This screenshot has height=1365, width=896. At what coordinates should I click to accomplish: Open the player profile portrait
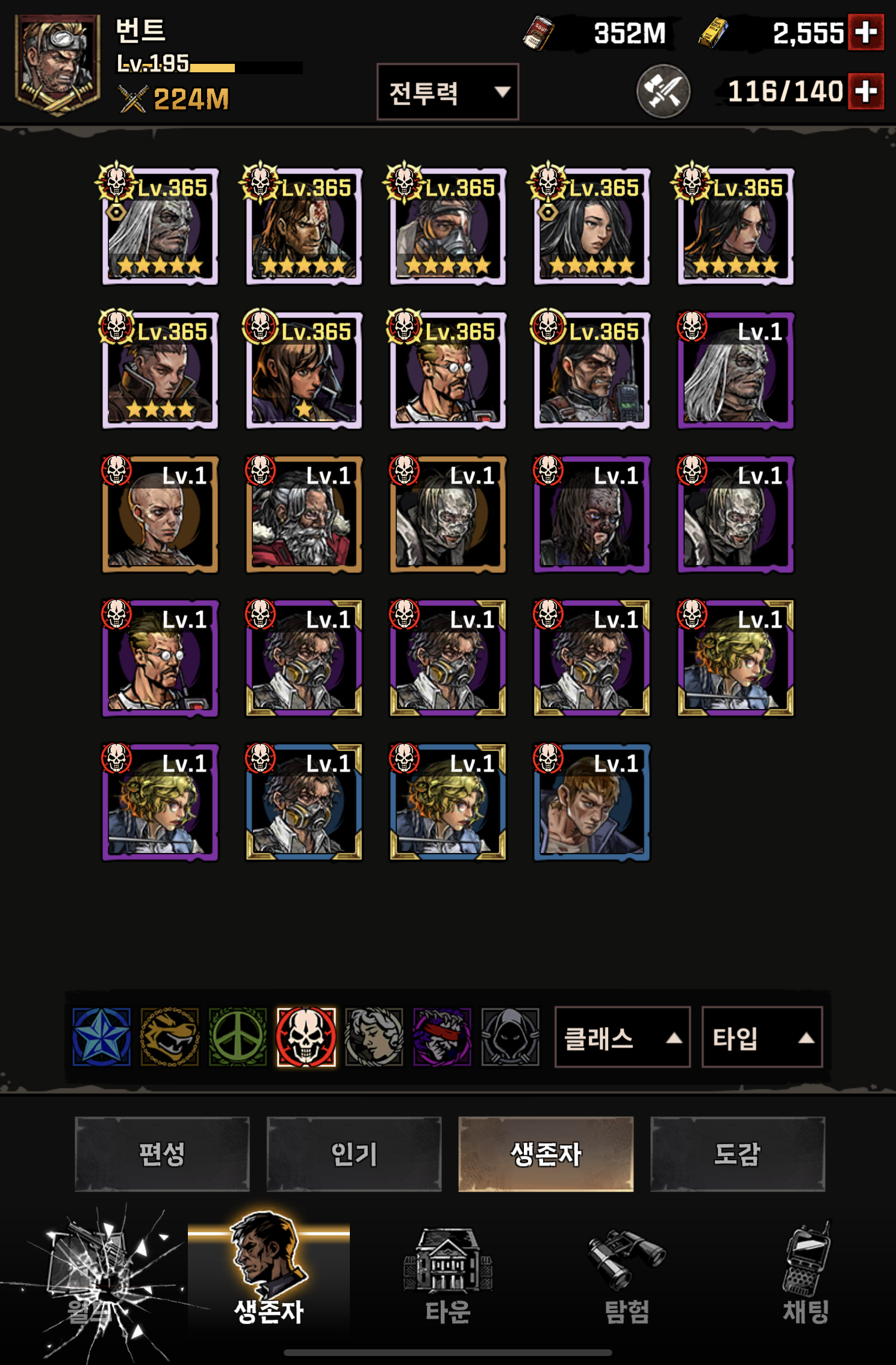[58, 63]
